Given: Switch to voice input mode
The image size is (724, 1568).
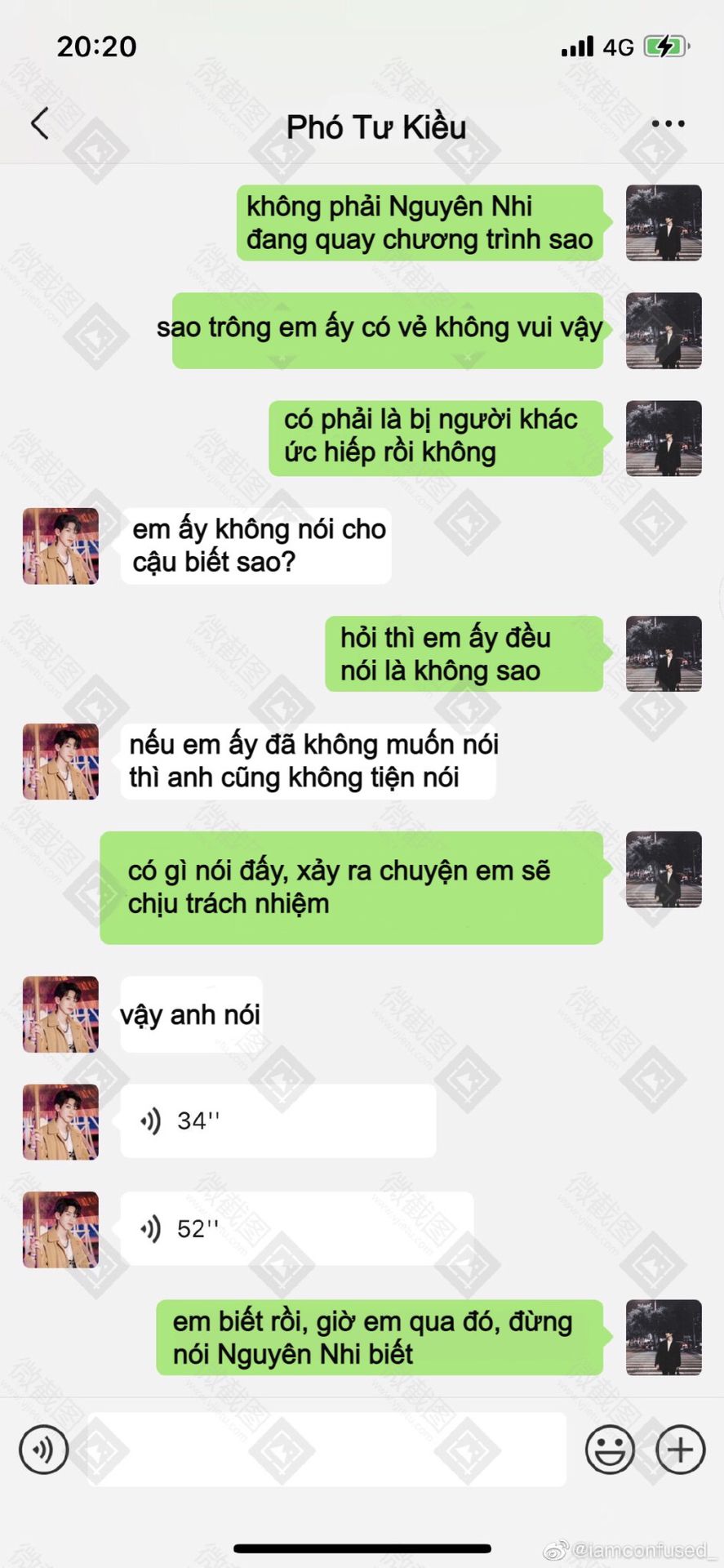Looking at the screenshot, I should tap(43, 1450).
